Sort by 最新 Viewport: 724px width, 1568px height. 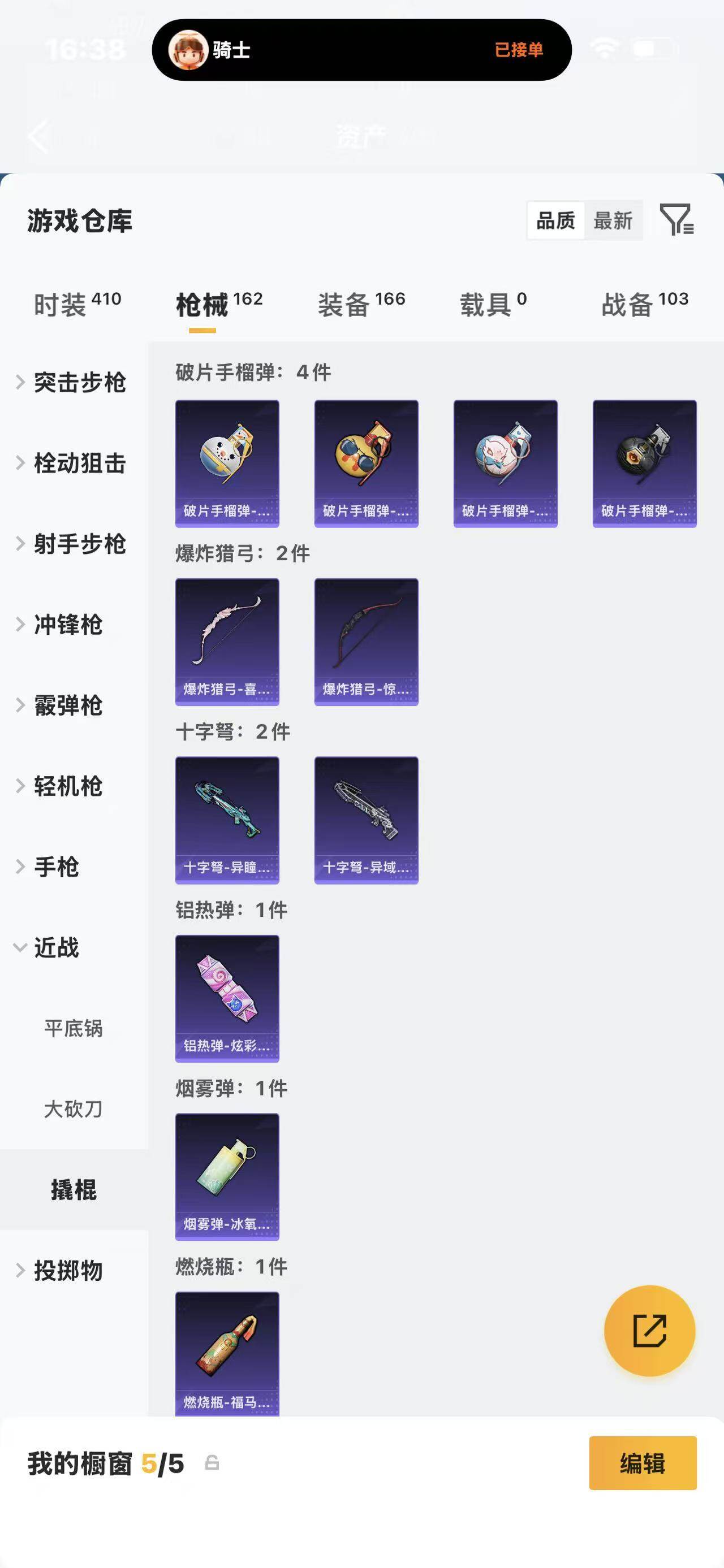(x=613, y=220)
